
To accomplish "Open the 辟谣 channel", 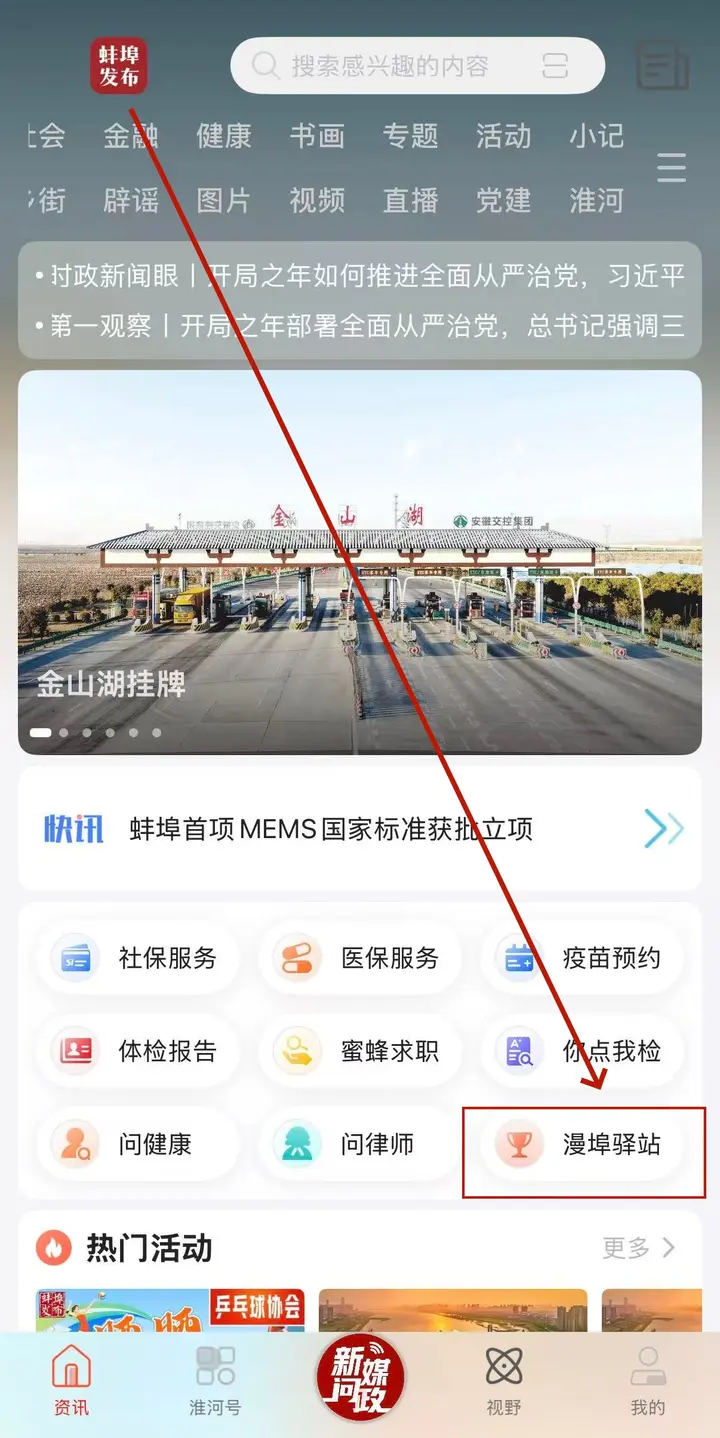I will (131, 201).
